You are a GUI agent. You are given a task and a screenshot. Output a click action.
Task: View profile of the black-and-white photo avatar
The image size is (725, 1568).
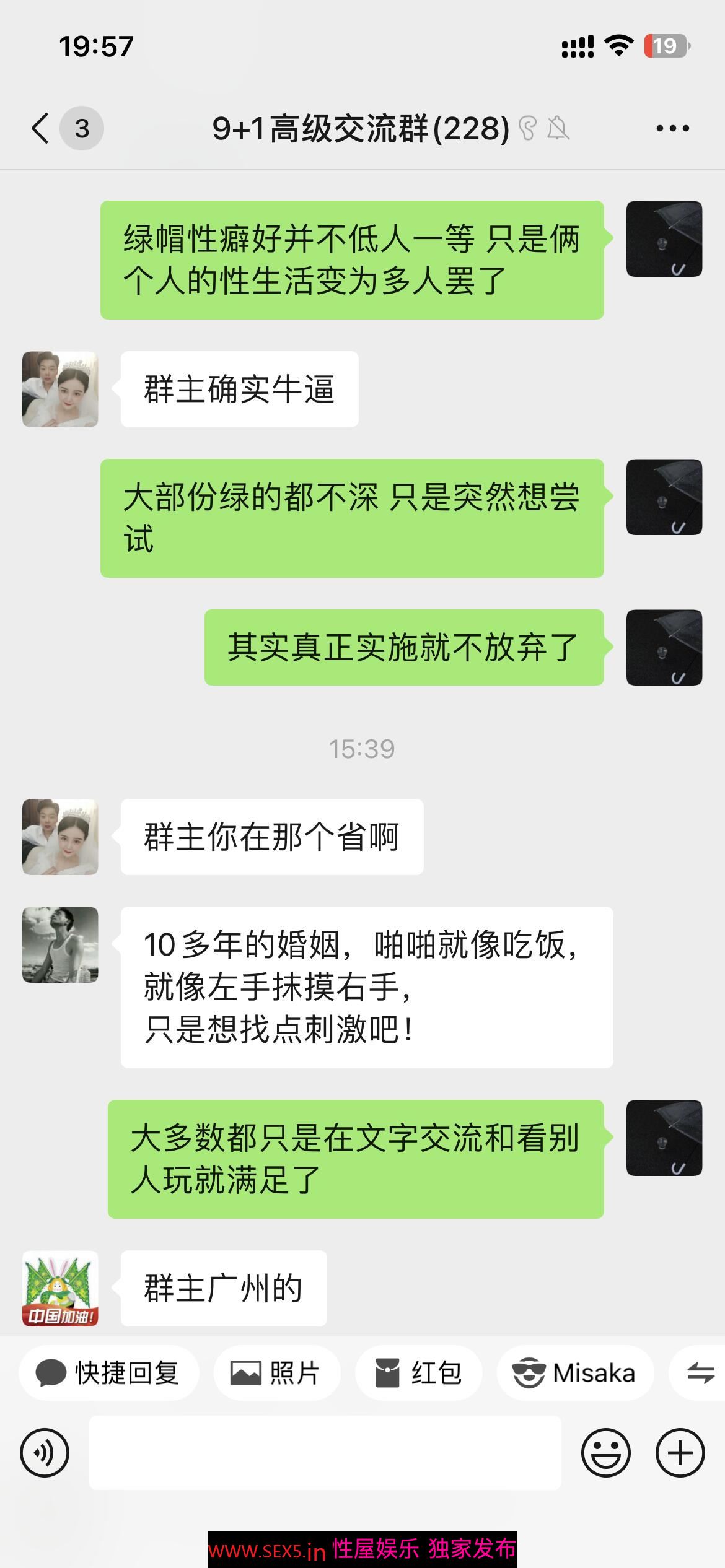[60, 945]
